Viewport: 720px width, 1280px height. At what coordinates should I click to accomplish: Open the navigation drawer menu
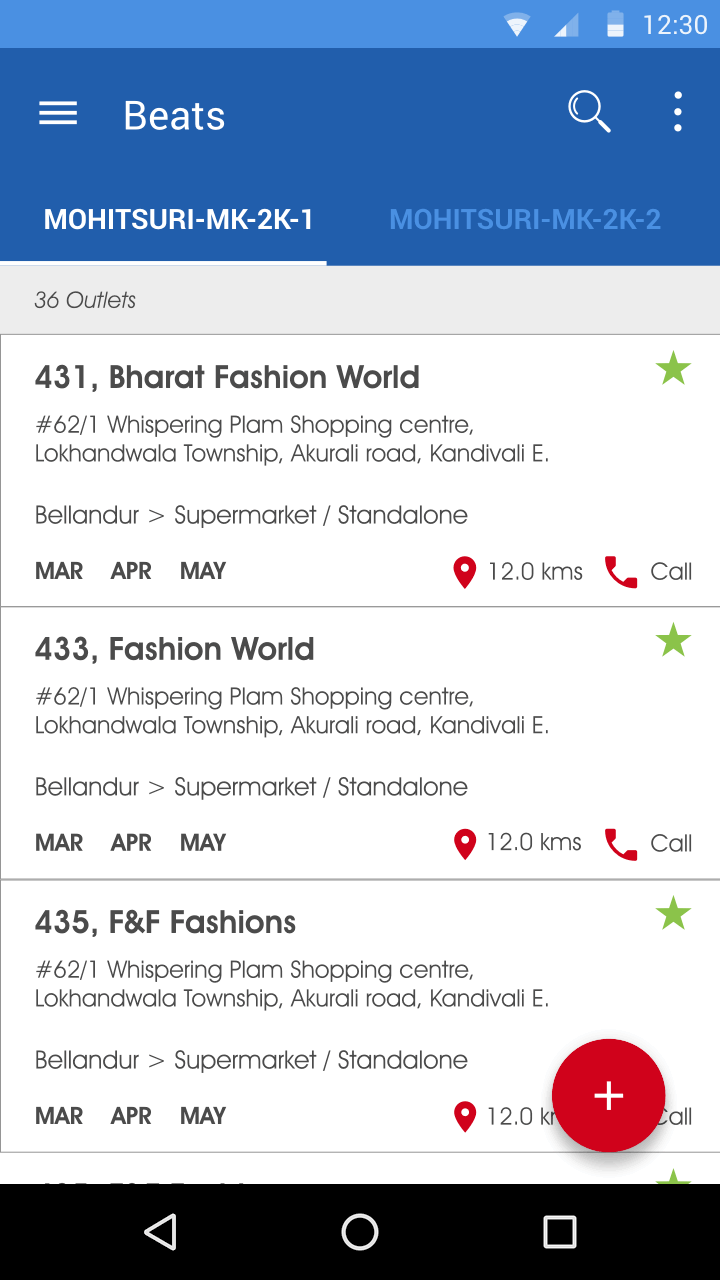(x=58, y=114)
